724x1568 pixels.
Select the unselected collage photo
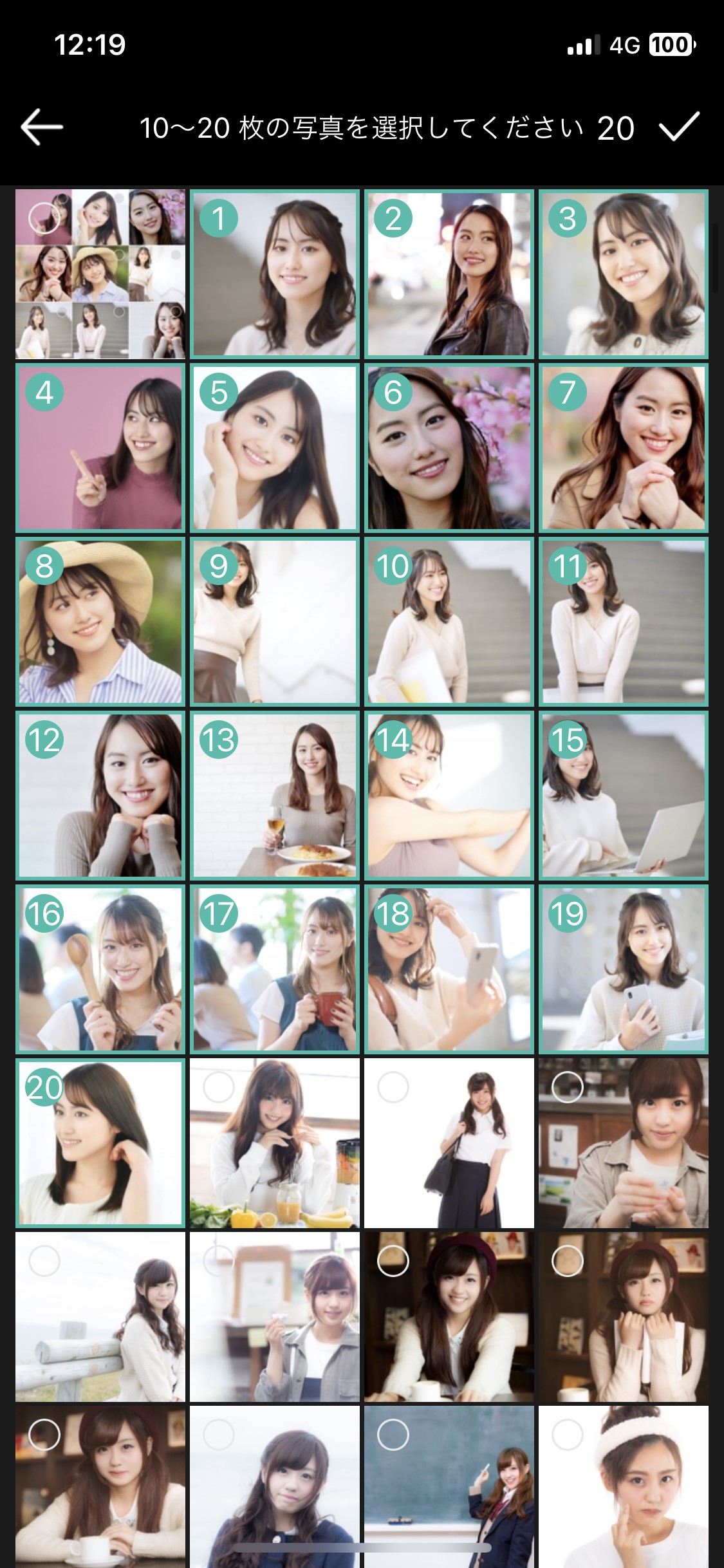click(100, 274)
